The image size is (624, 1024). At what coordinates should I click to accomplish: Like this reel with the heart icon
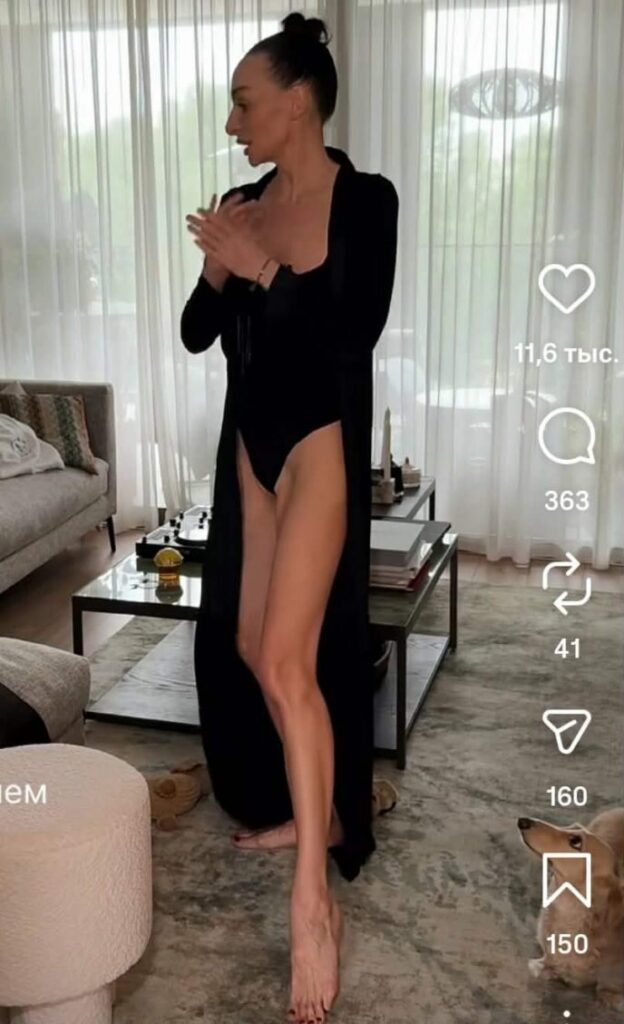[566, 289]
